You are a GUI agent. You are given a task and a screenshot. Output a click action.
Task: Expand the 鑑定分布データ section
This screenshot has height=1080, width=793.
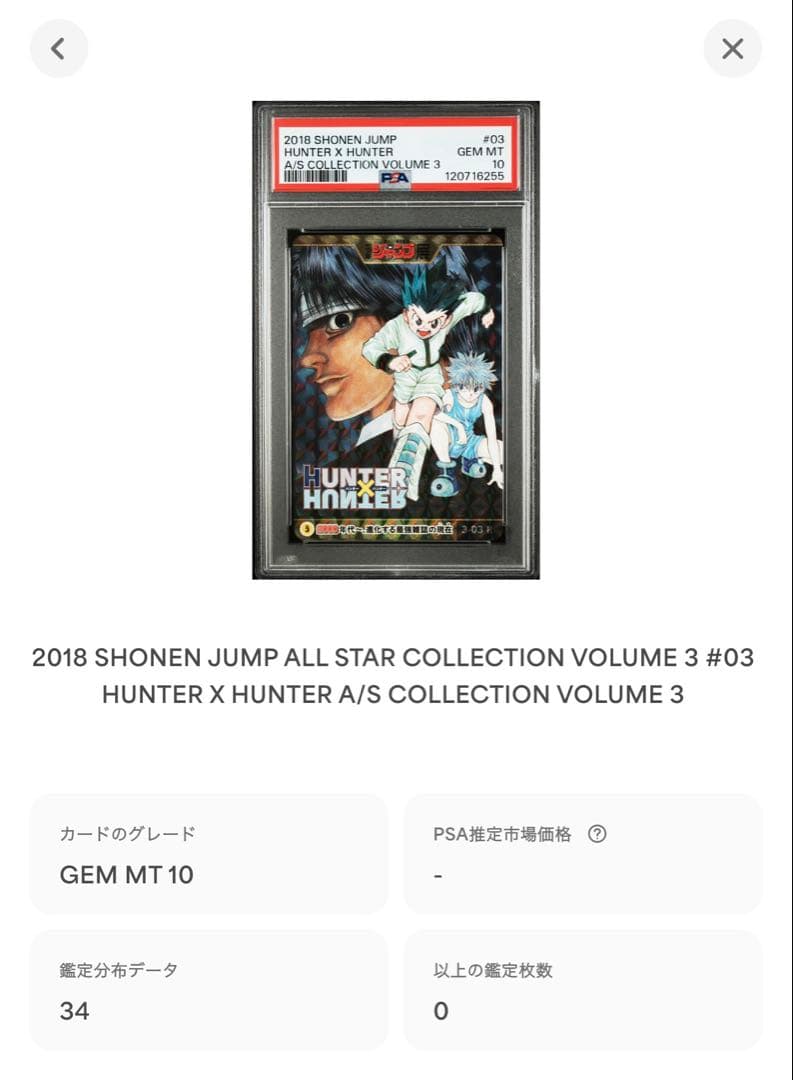tap(210, 990)
